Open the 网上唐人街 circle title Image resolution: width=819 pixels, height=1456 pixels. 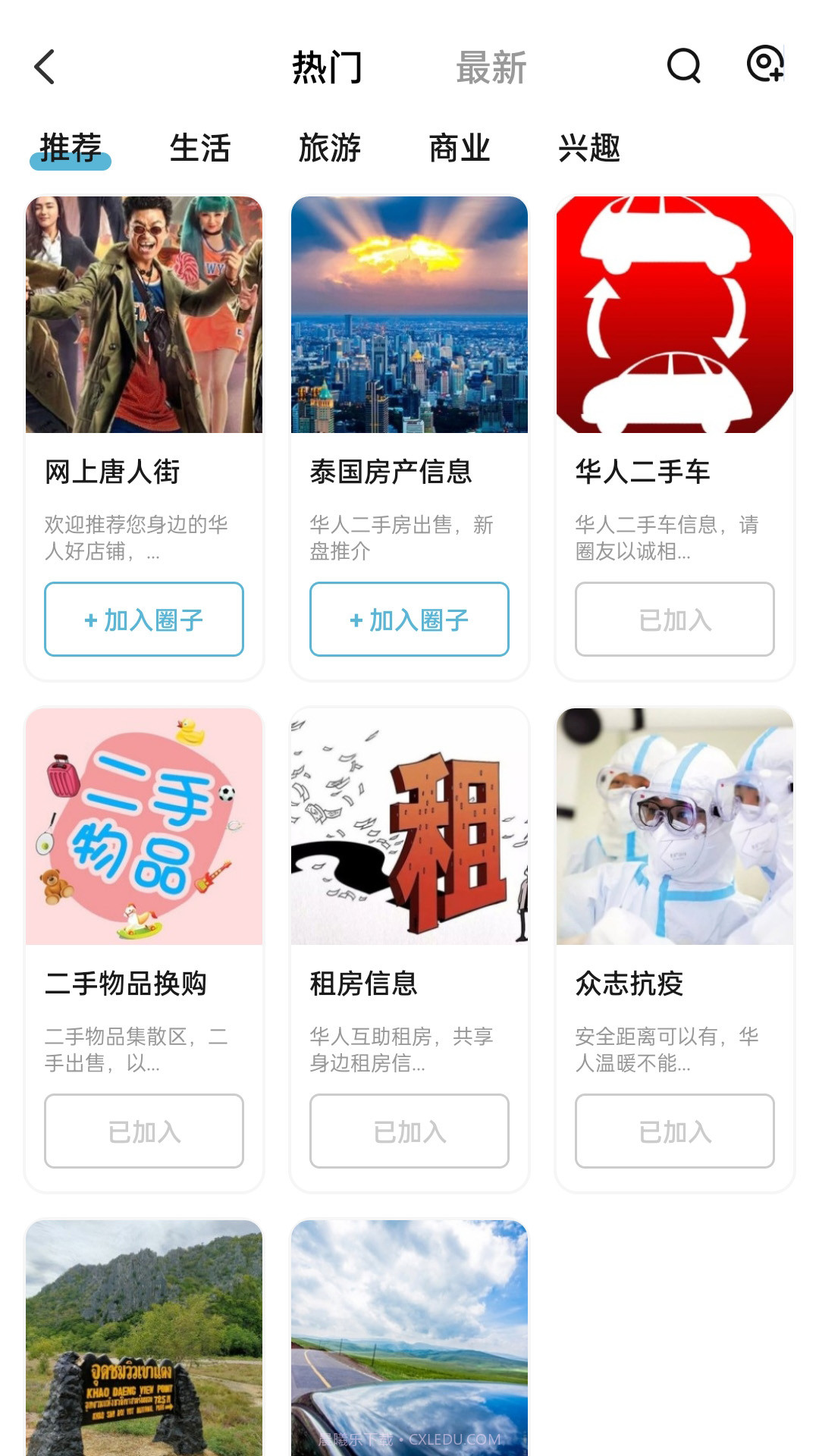point(112,472)
